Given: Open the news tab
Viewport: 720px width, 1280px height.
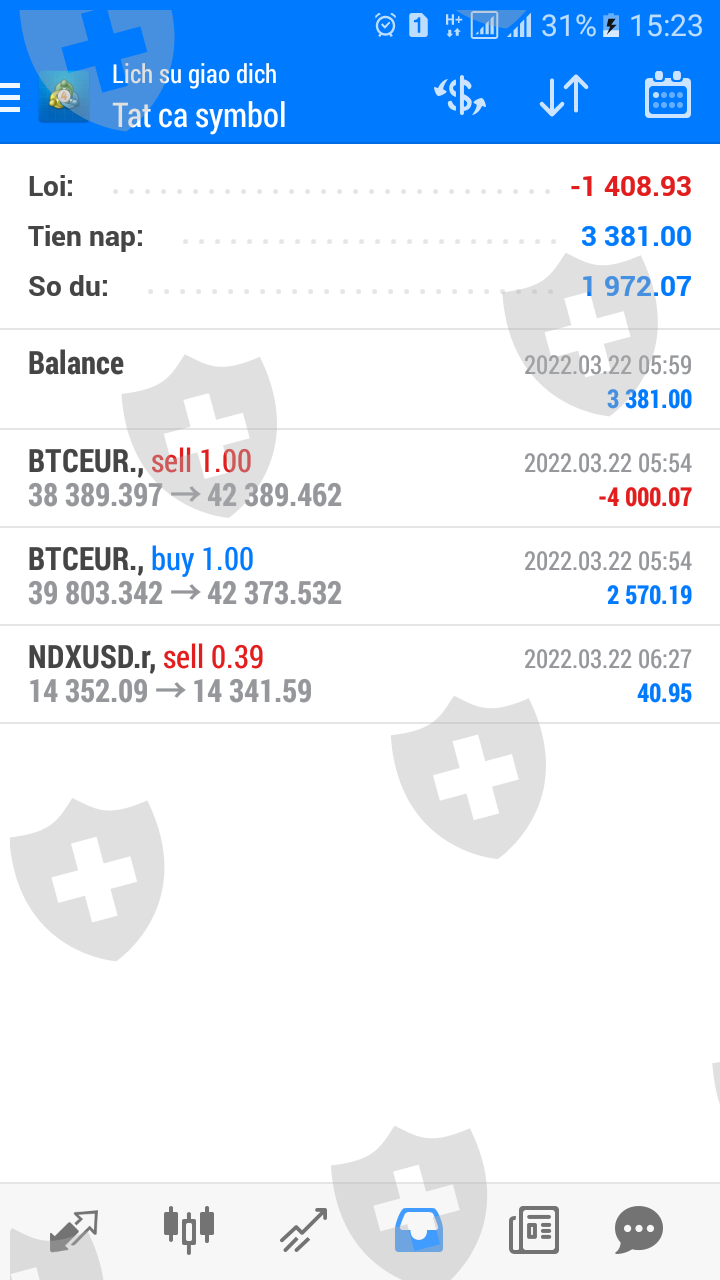Looking at the screenshot, I should coord(533,1230).
